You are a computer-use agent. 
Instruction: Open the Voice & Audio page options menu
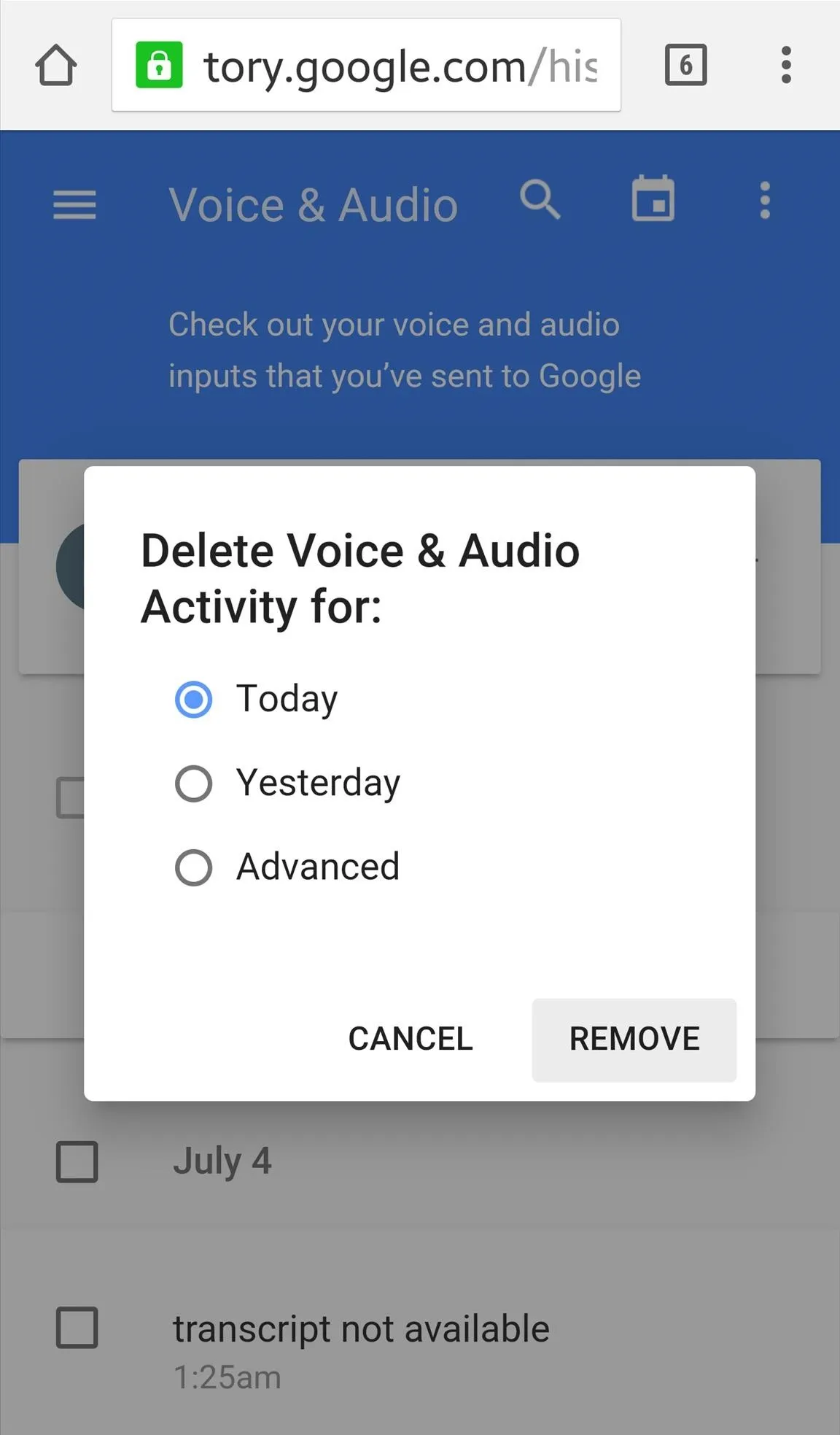[765, 200]
